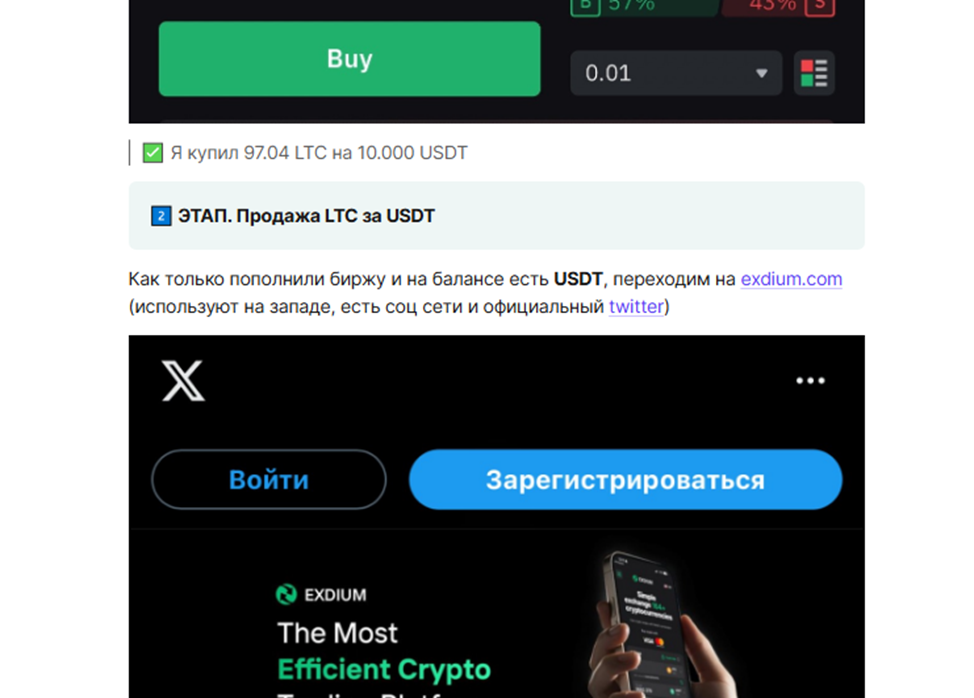Screen dimensions: 974x698
Task: Open the exdium.com link
Action: point(791,279)
